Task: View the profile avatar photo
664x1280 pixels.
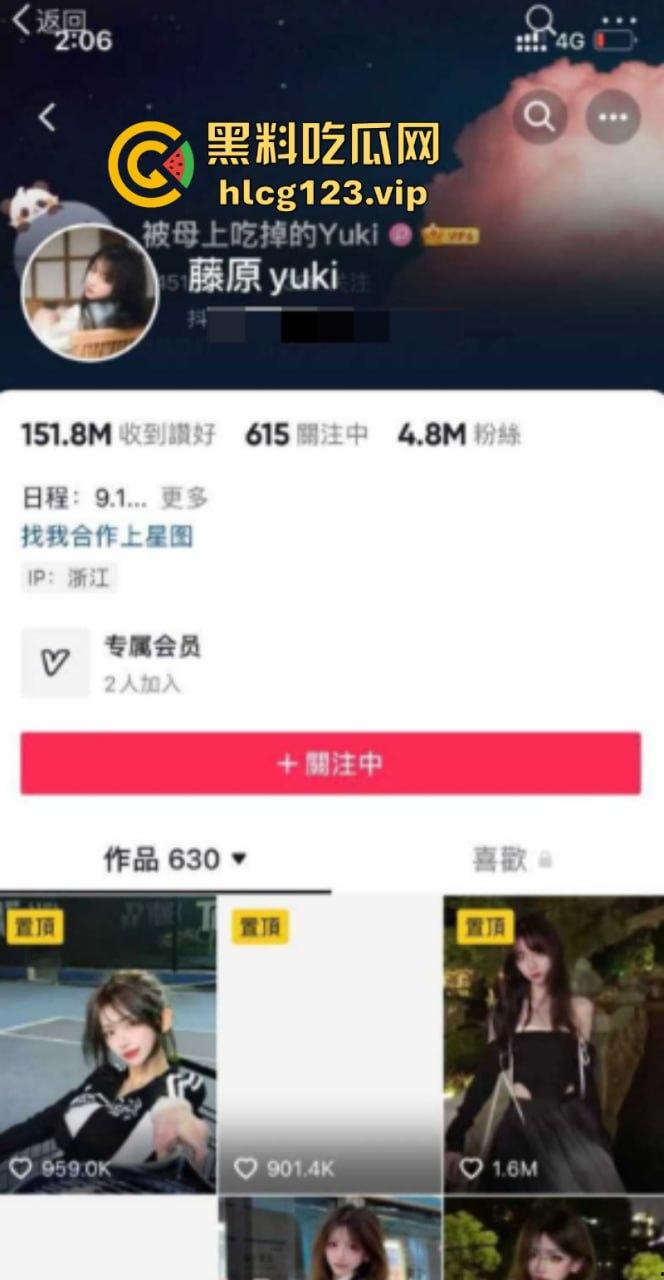Action: (x=90, y=292)
